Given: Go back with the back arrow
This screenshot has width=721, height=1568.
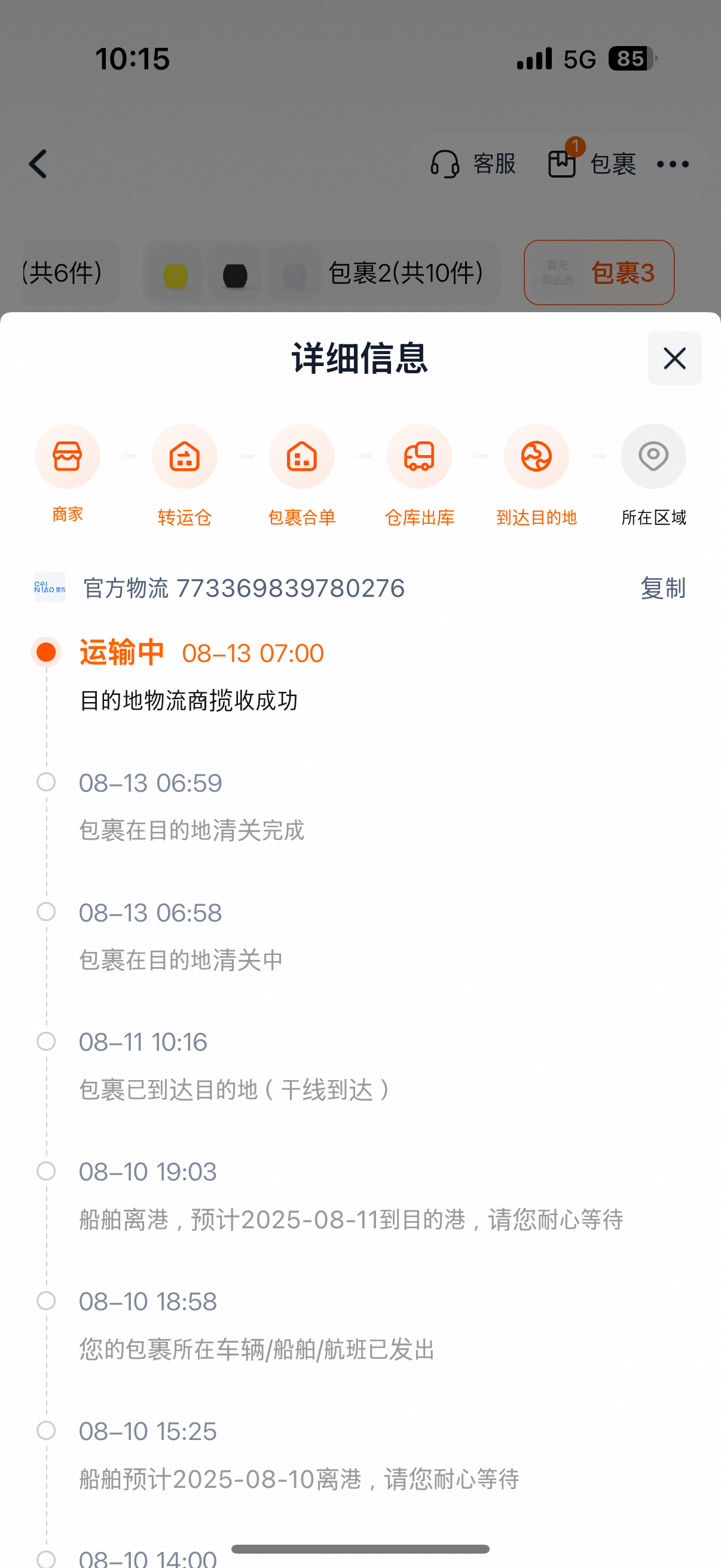Looking at the screenshot, I should pyautogui.click(x=38, y=164).
